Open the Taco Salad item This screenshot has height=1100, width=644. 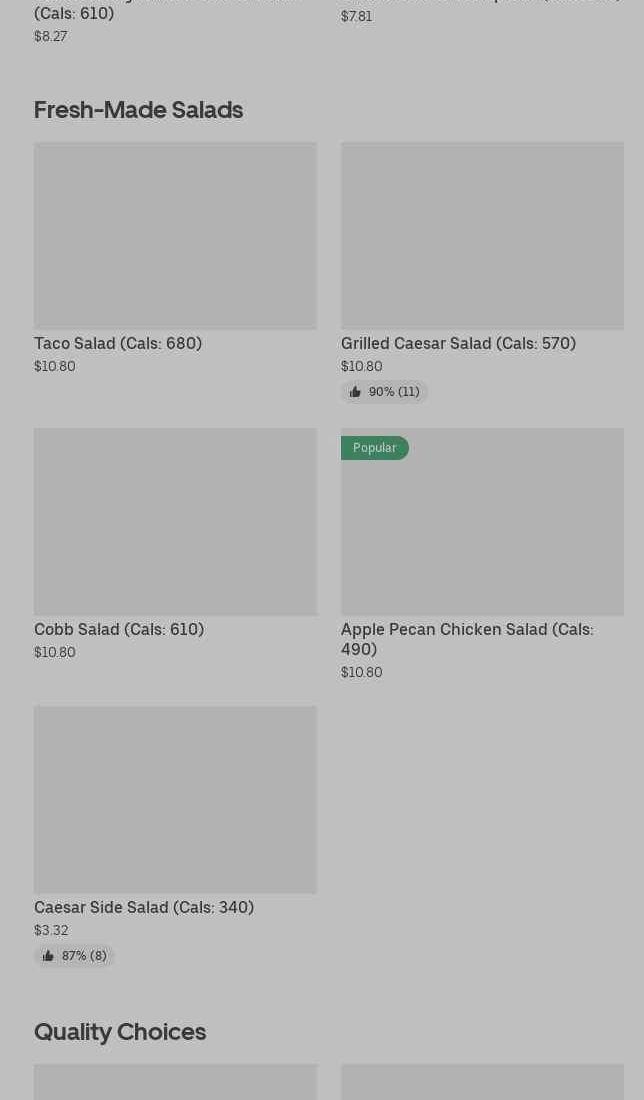pos(175,259)
